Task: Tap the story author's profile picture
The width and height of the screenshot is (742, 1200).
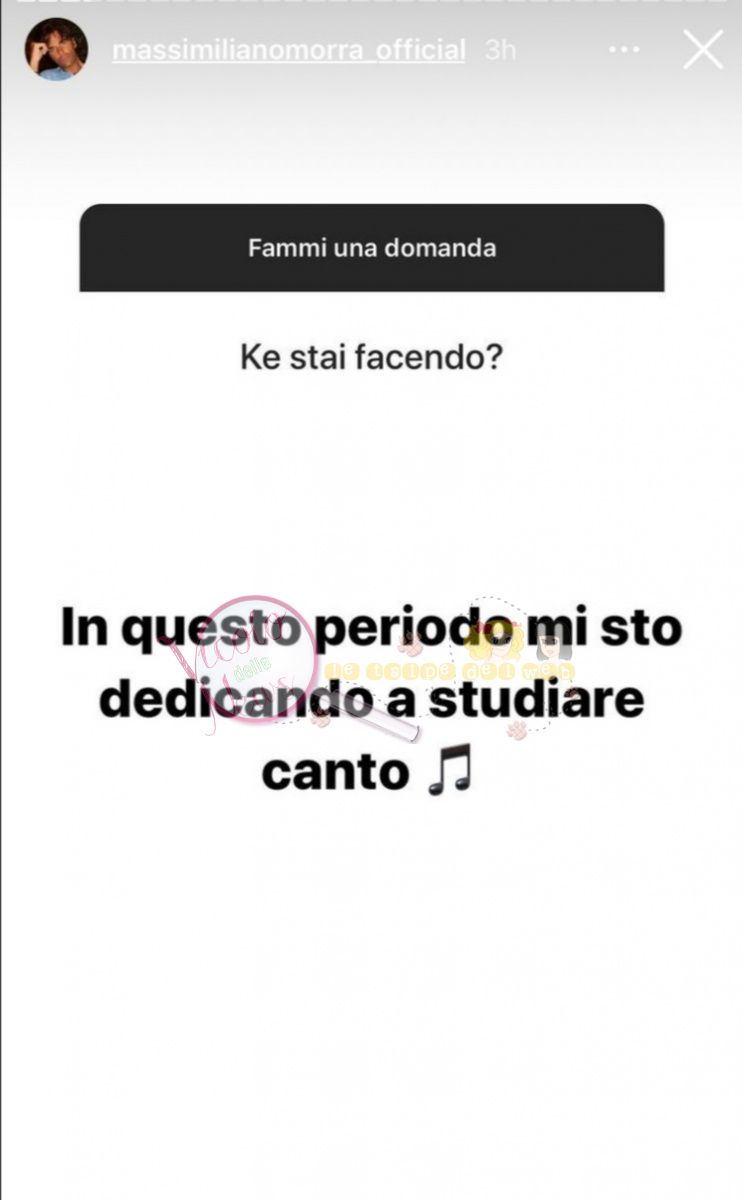Action: pyautogui.click(x=56, y=49)
